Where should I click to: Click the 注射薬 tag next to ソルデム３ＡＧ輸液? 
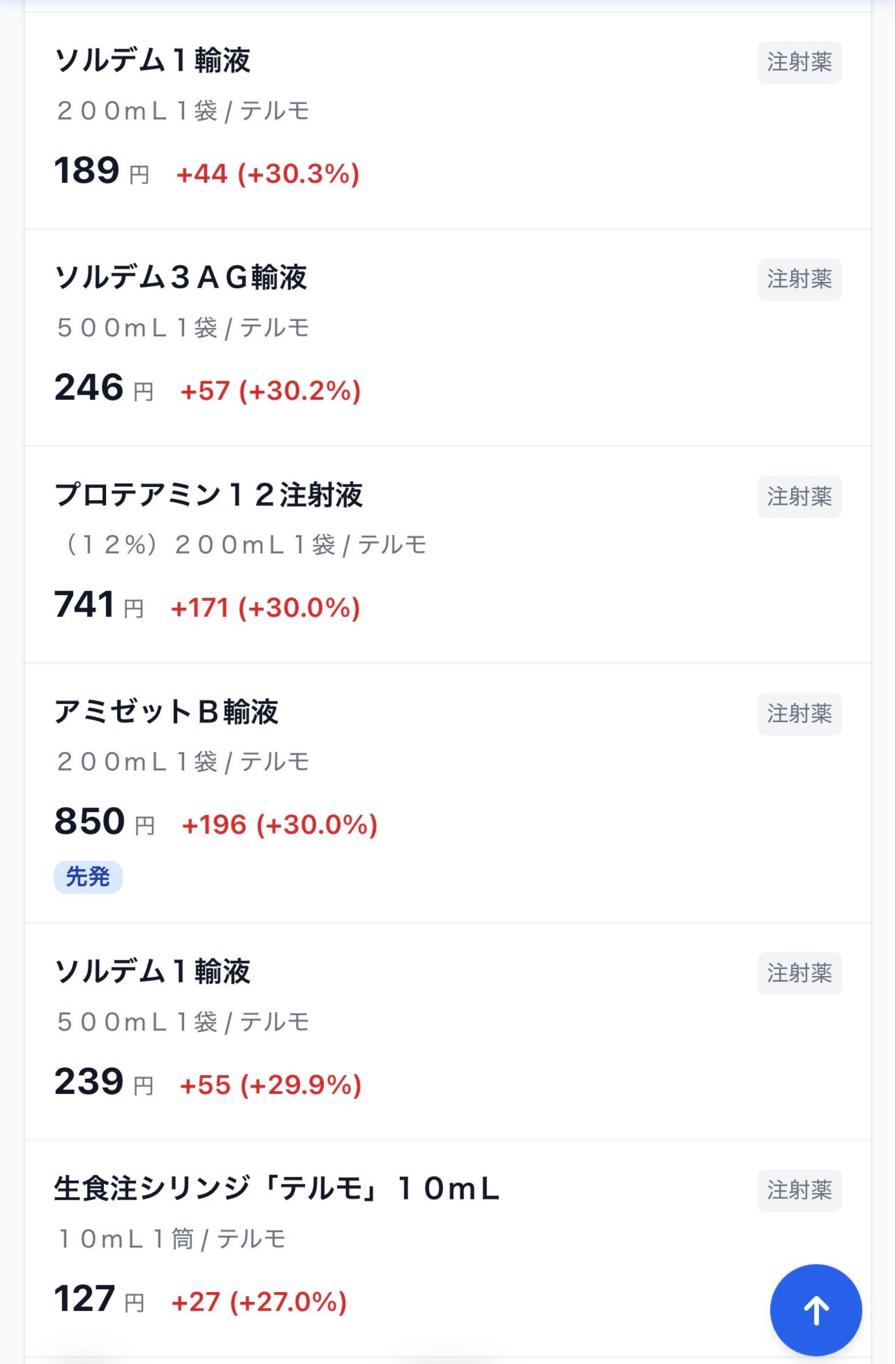[800, 279]
